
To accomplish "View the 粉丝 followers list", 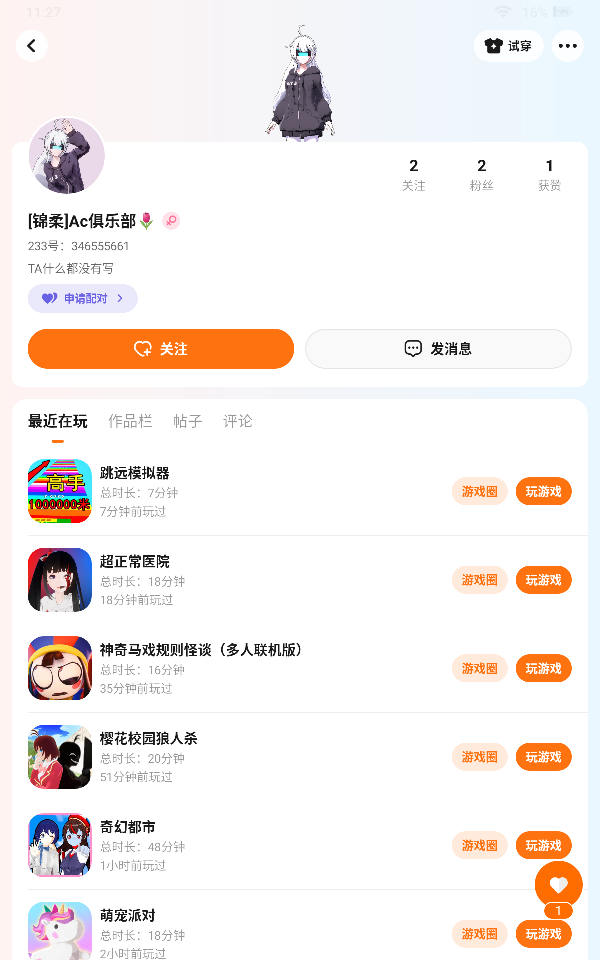I will (482, 174).
